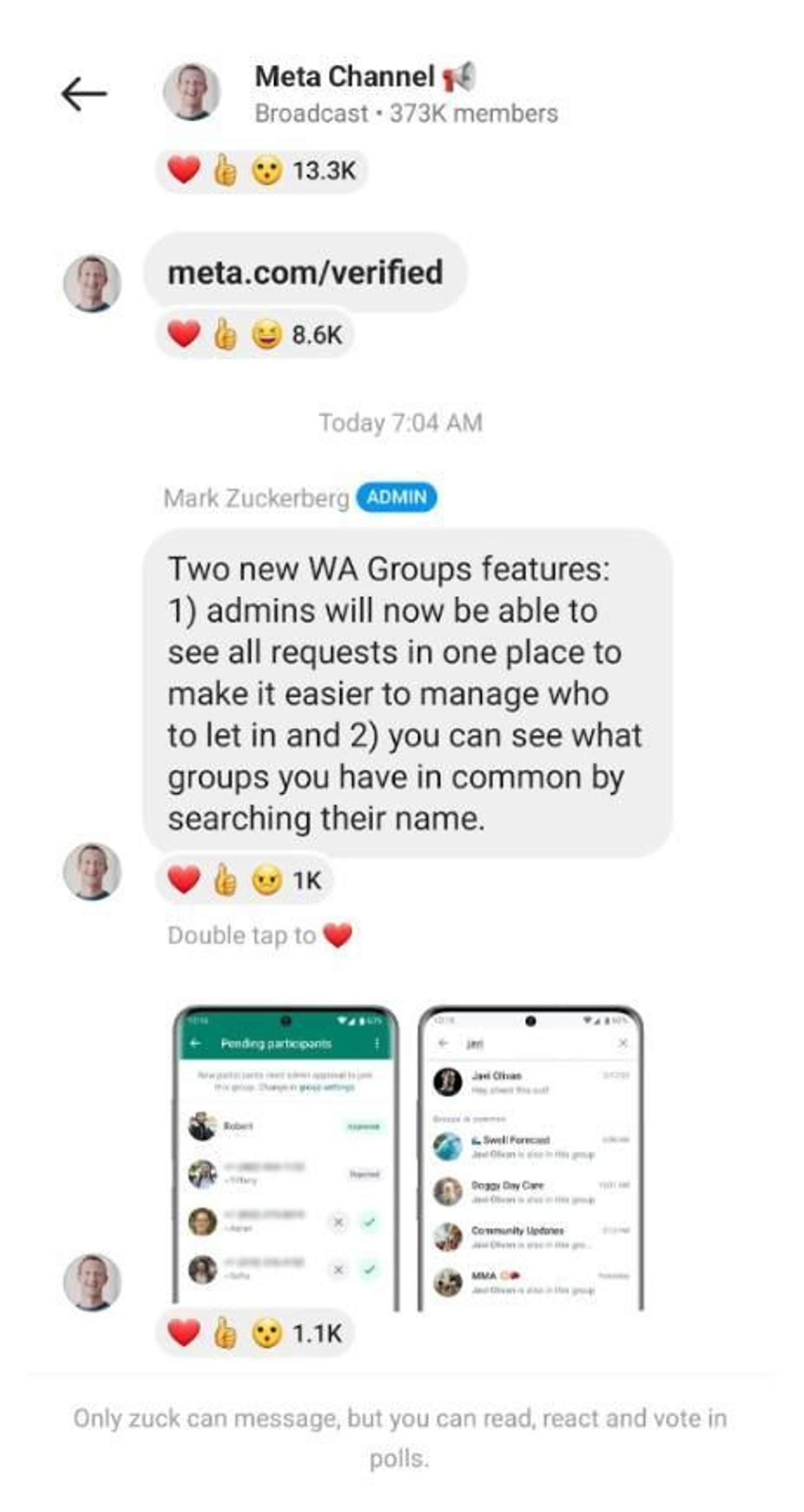Image resolution: width=804 pixels, height=1512 pixels.
Task: Tap the Approved button next to Robert
Action: [364, 1127]
